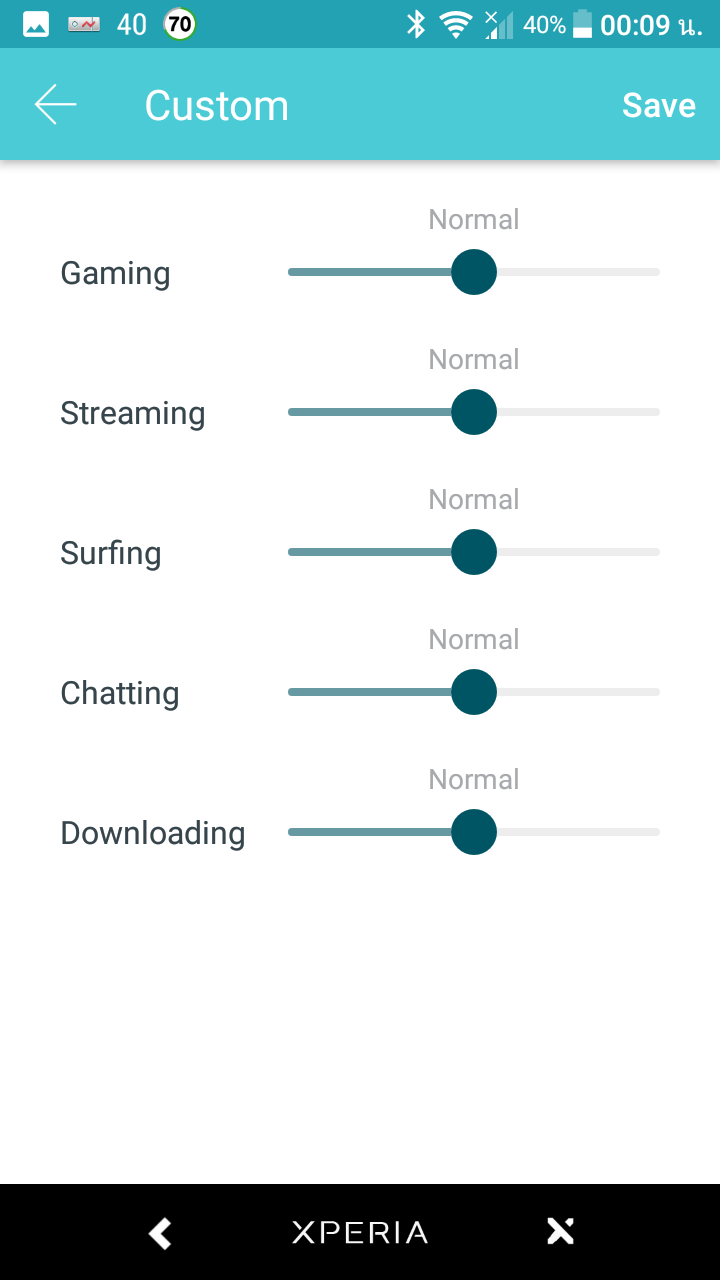Tap the Streaming priority slider
The height and width of the screenshot is (1280, 720).
pyautogui.click(x=474, y=412)
